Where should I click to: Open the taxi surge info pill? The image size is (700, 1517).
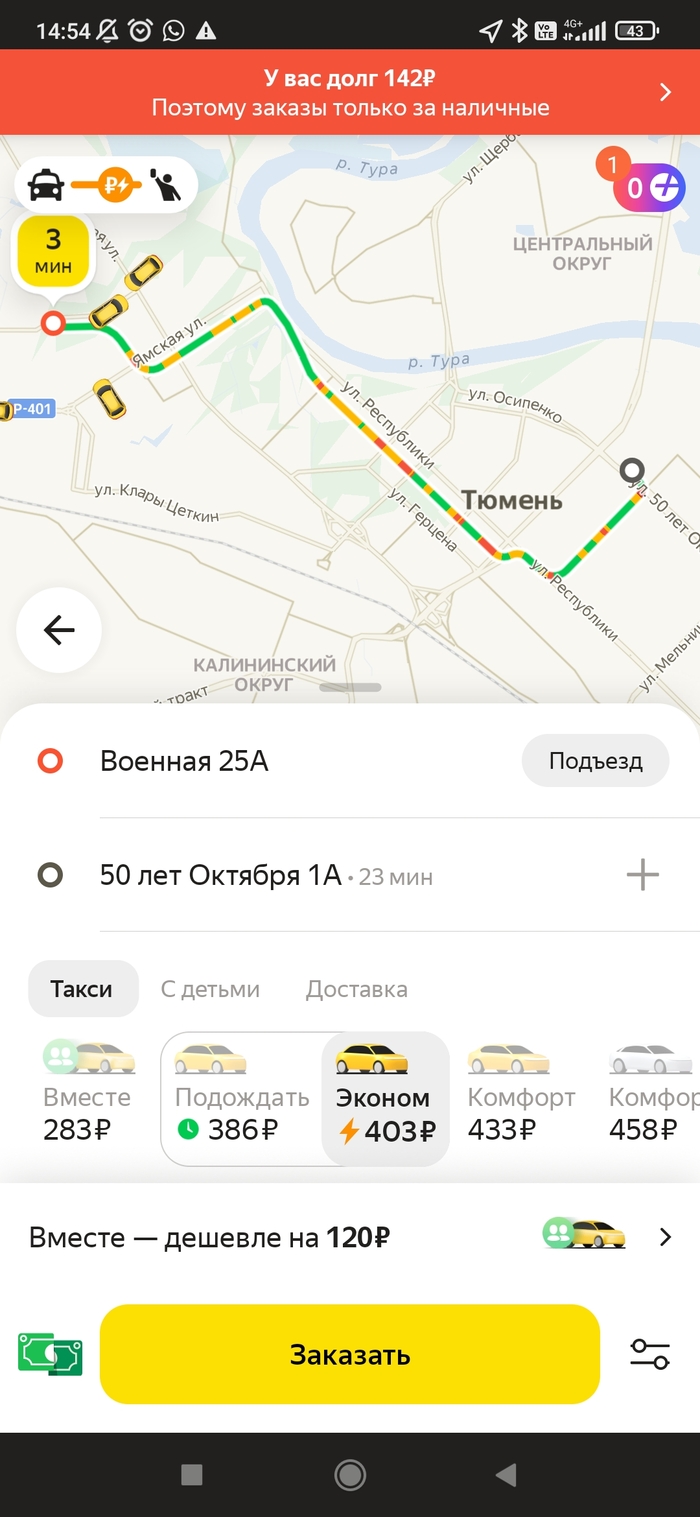point(106,185)
